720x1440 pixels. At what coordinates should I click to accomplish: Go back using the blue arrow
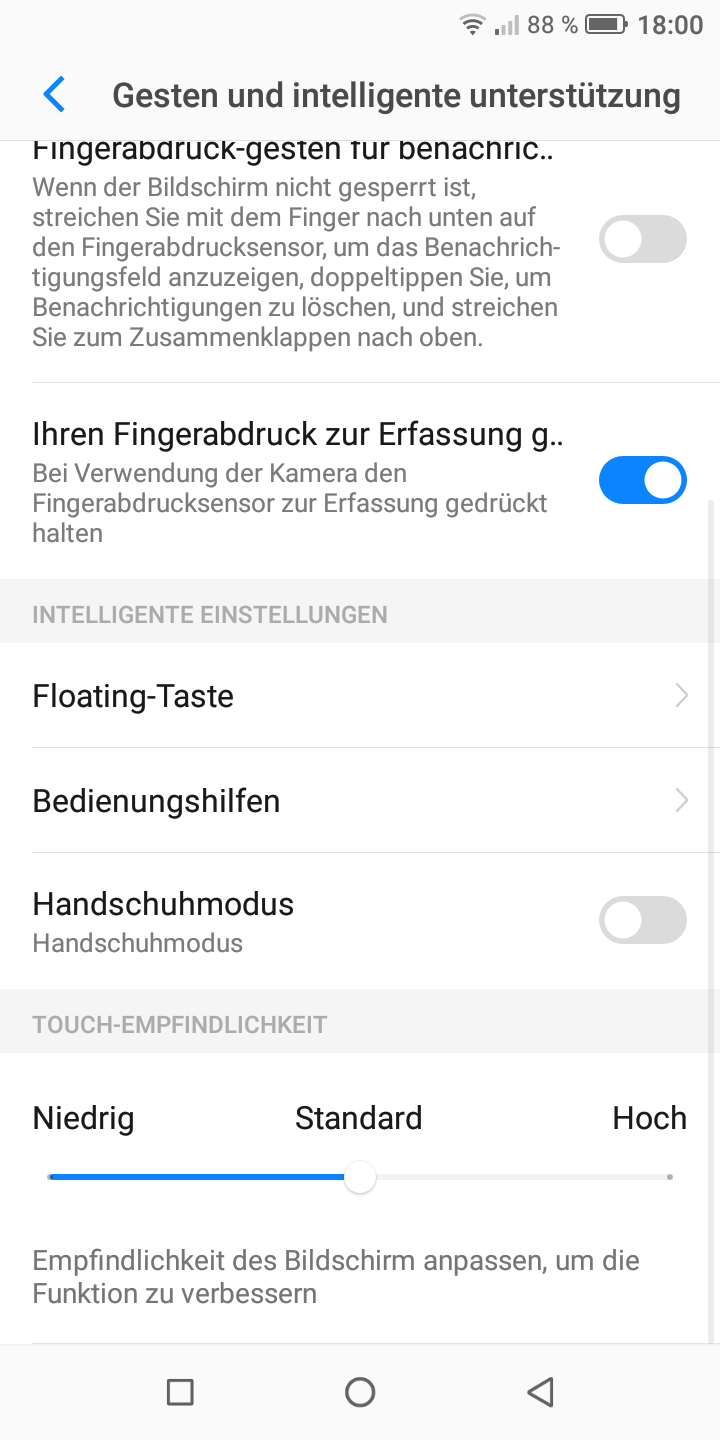54,95
